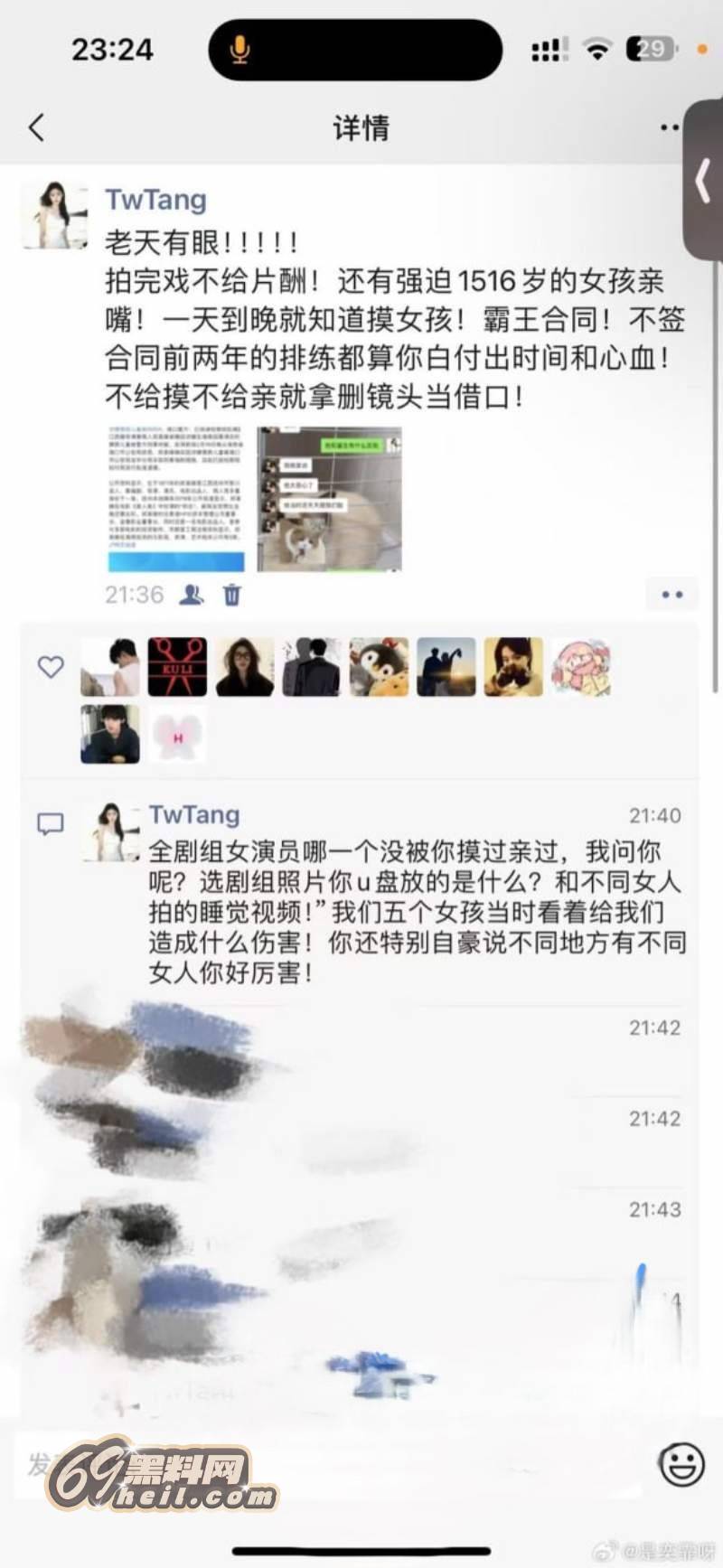This screenshot has height=1568, width=723.
Task: Open the penguin plush avatar in likes
Action: (380, 667)
